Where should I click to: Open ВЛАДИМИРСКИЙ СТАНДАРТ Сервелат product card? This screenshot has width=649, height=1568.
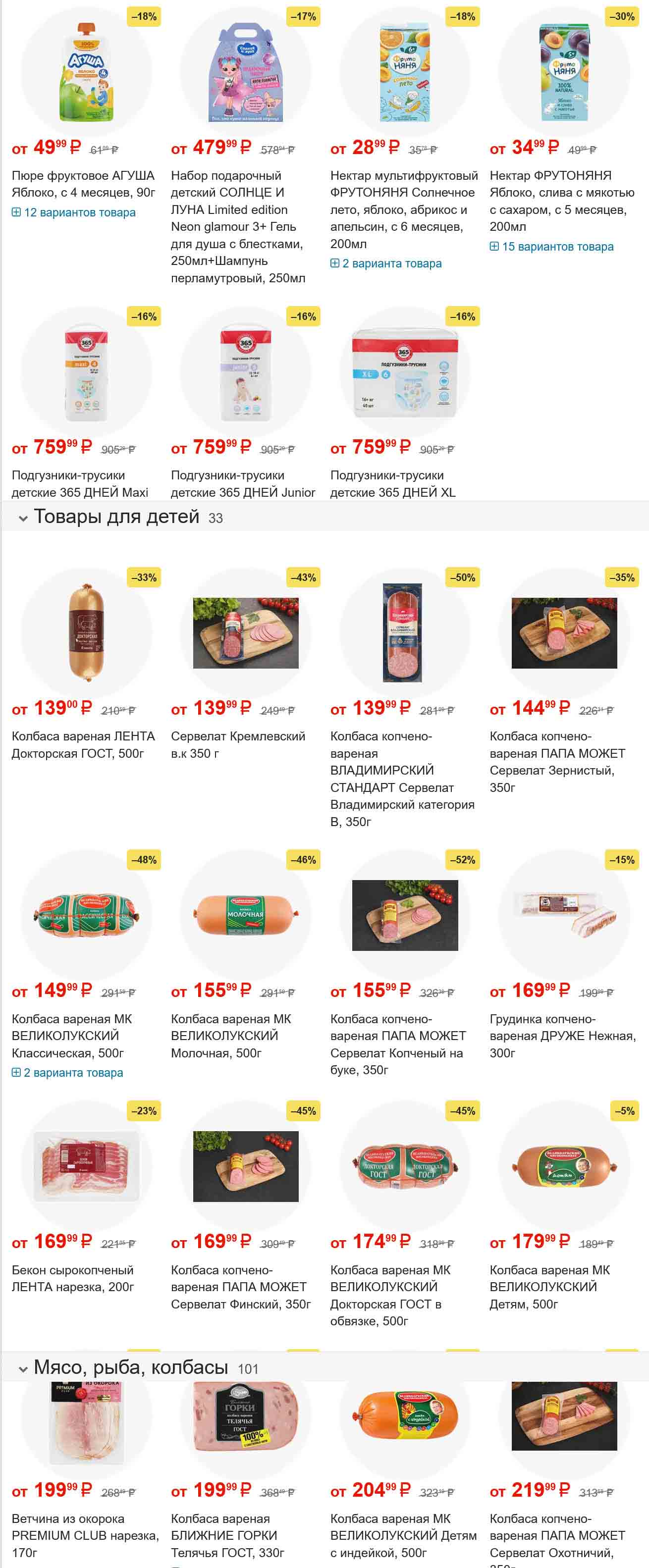[402, 779]
